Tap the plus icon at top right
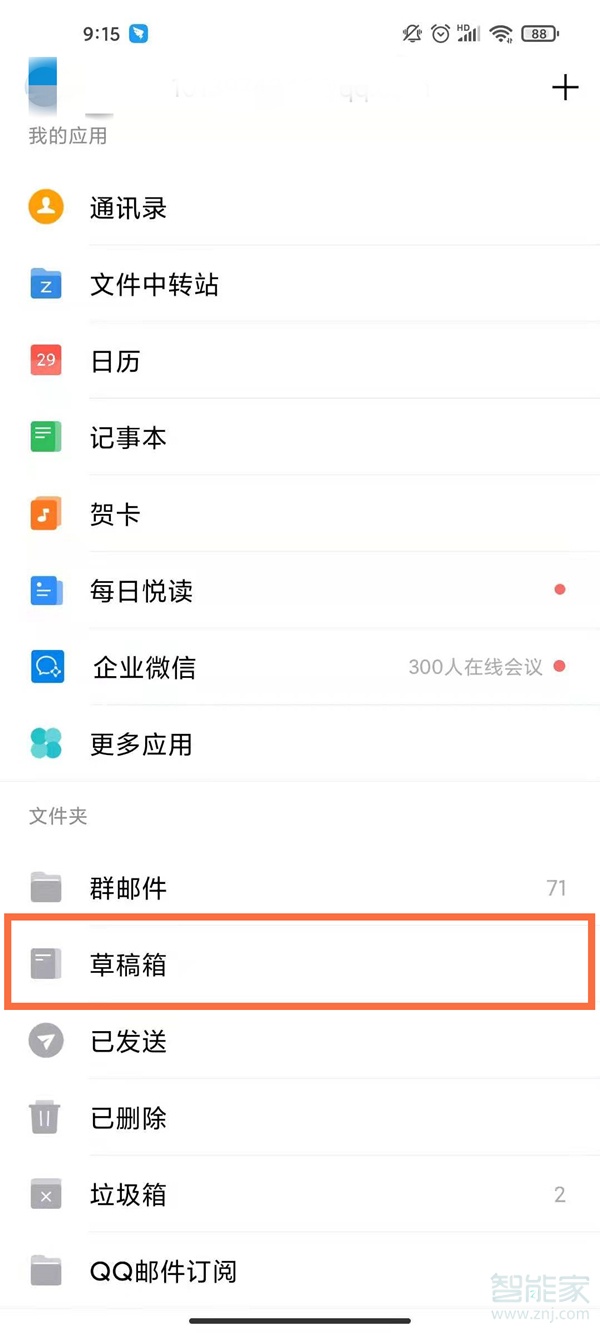 [565, 88]
